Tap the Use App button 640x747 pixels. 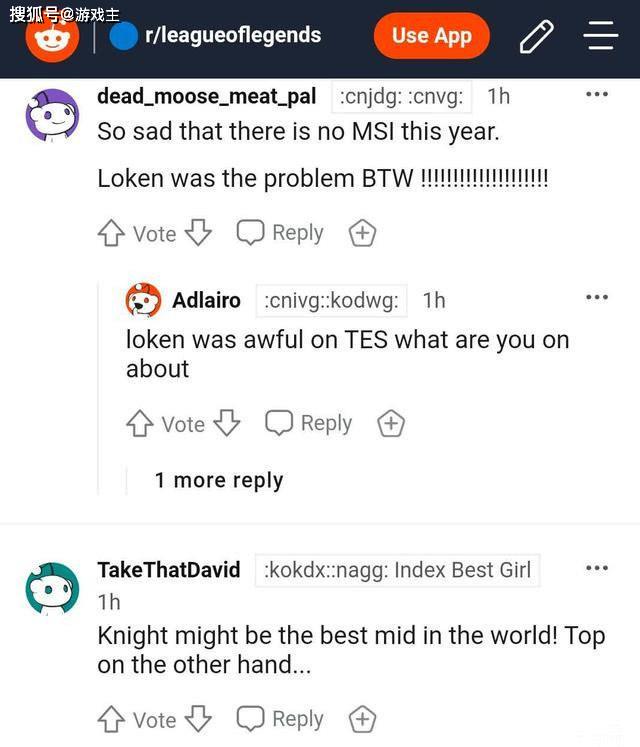431,36
